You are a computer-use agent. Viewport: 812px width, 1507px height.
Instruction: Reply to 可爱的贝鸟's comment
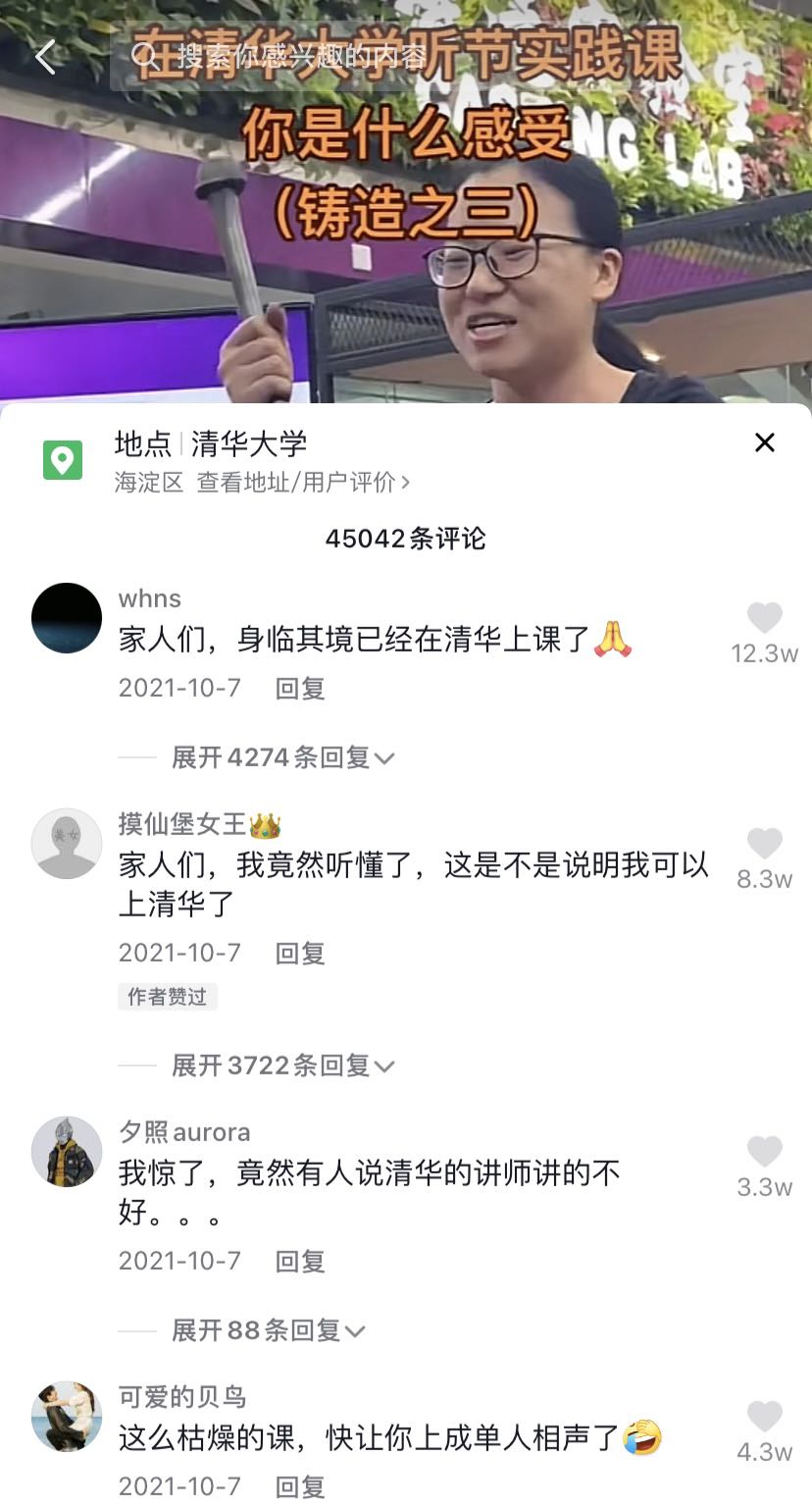[x=299, y=1486]
